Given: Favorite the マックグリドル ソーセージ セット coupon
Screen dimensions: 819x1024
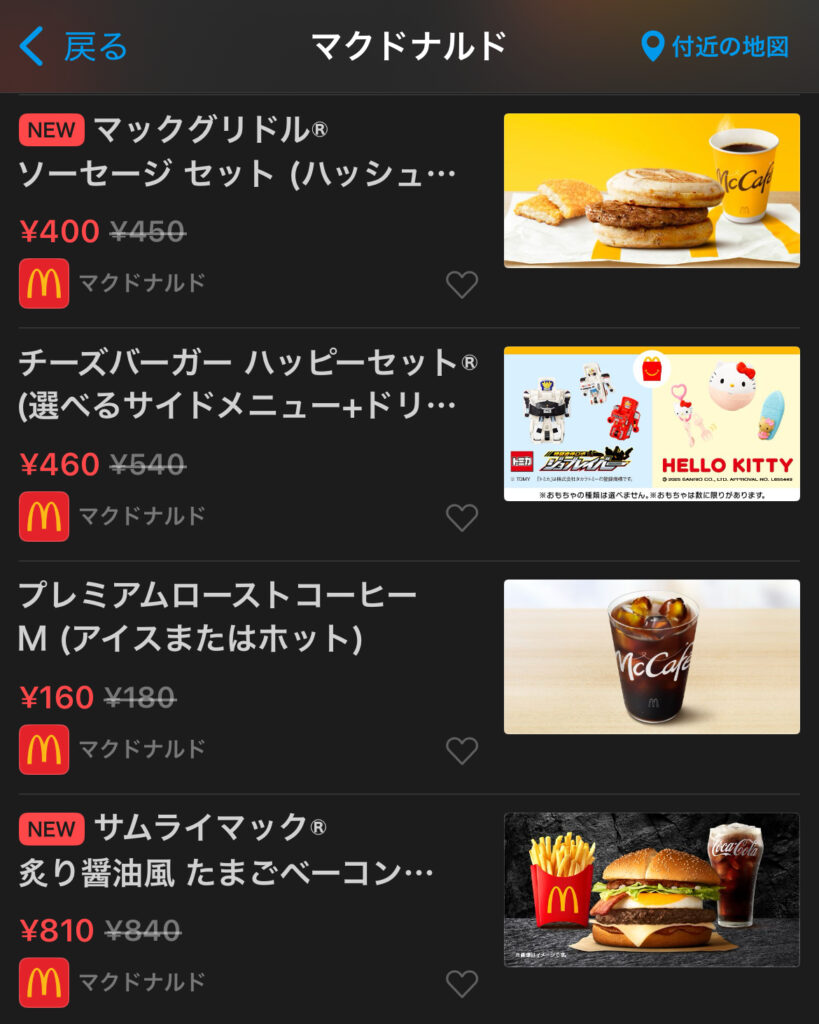Looking at the screenshot, I should pyautogui.click(x=461, y=285).
